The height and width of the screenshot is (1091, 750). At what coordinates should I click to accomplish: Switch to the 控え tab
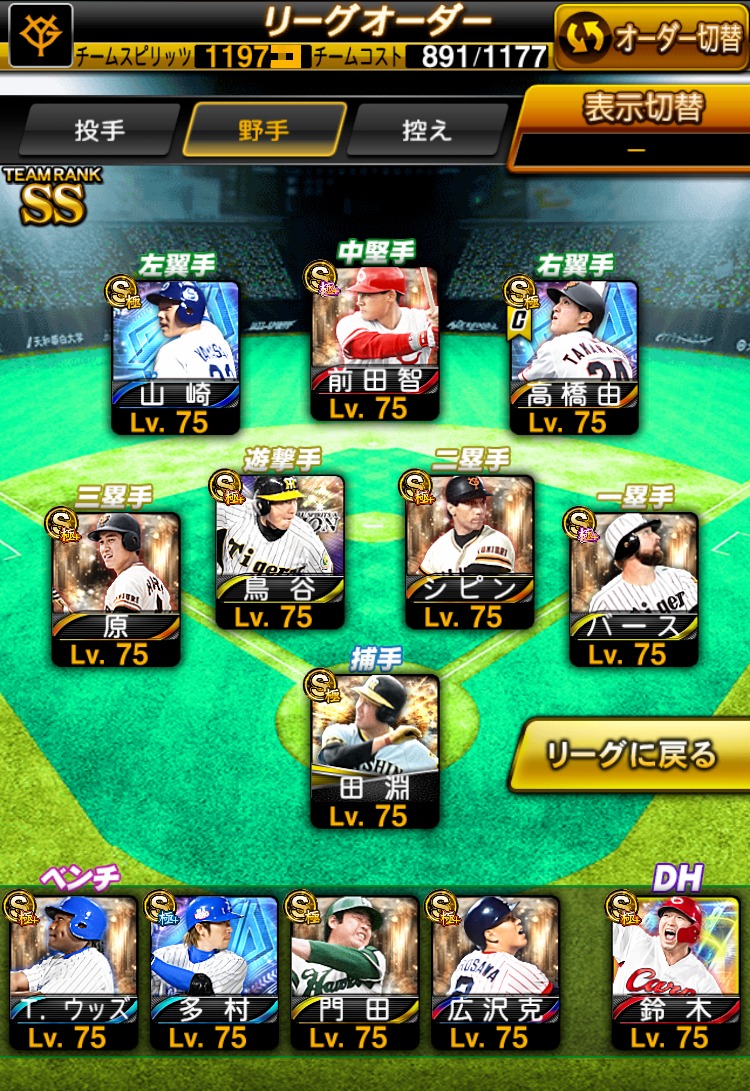(427, 130)
